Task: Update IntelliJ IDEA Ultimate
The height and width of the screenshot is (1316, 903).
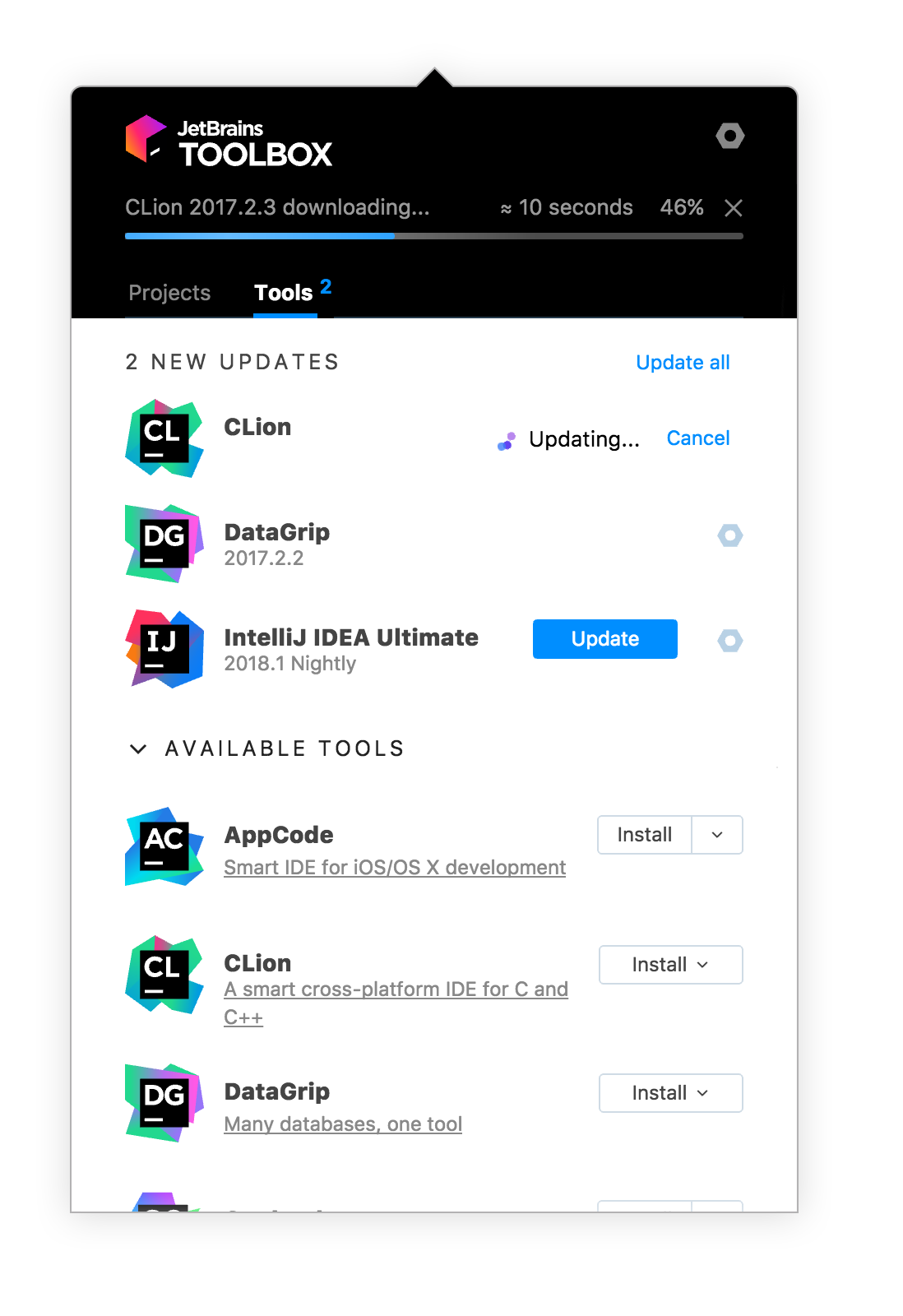Action: (604, 639)
